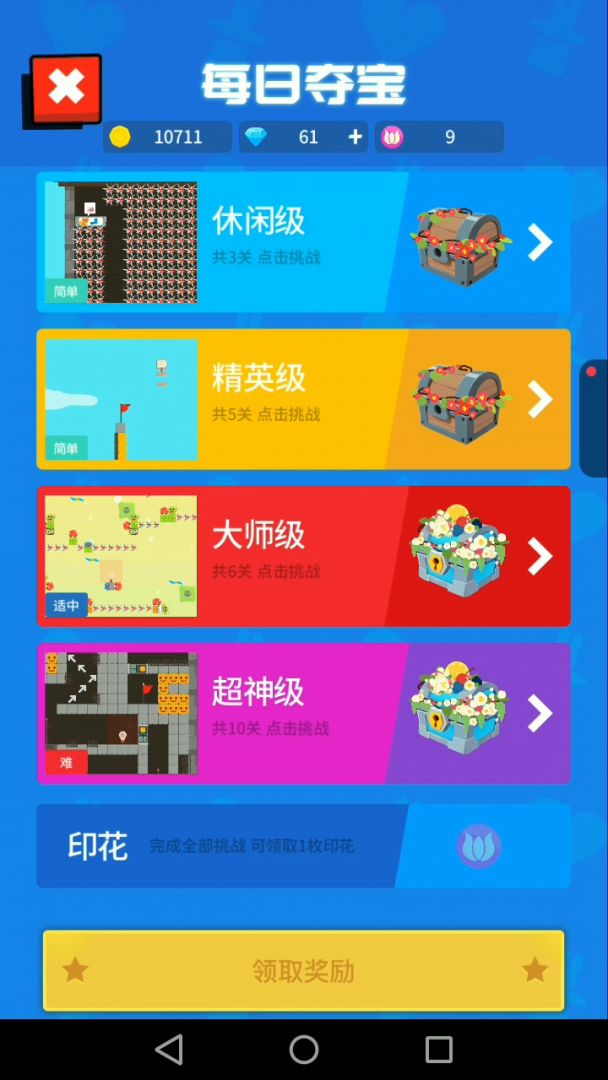
Task: Open recent apps from navigation bar
Action: [x=438, y=1049]
